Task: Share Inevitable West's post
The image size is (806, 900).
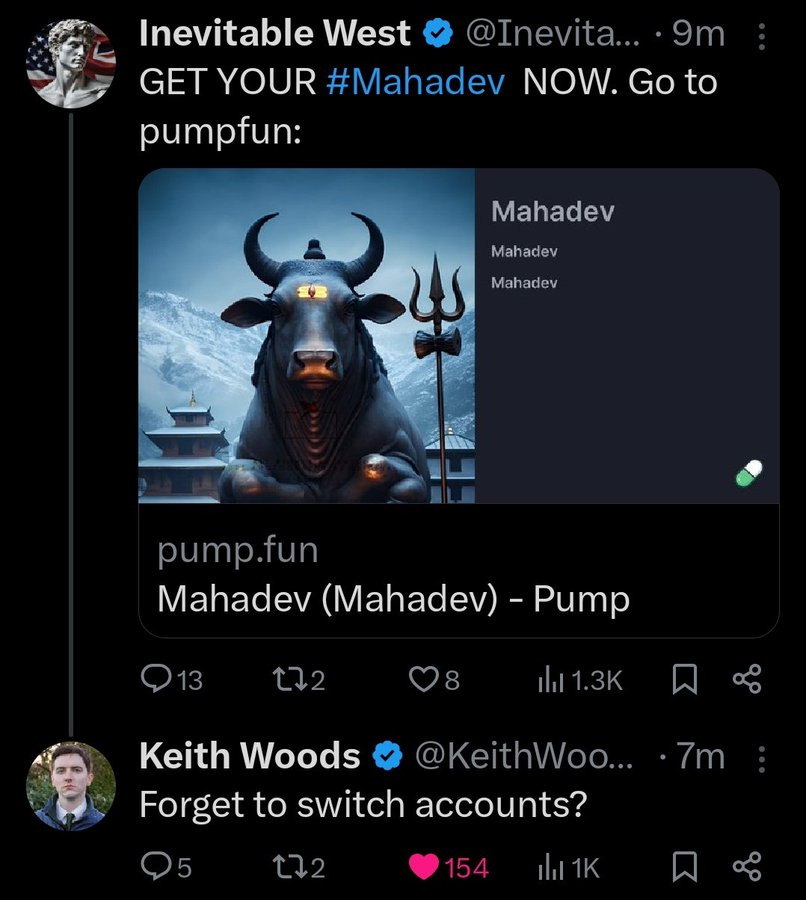Action: (747, 681)
